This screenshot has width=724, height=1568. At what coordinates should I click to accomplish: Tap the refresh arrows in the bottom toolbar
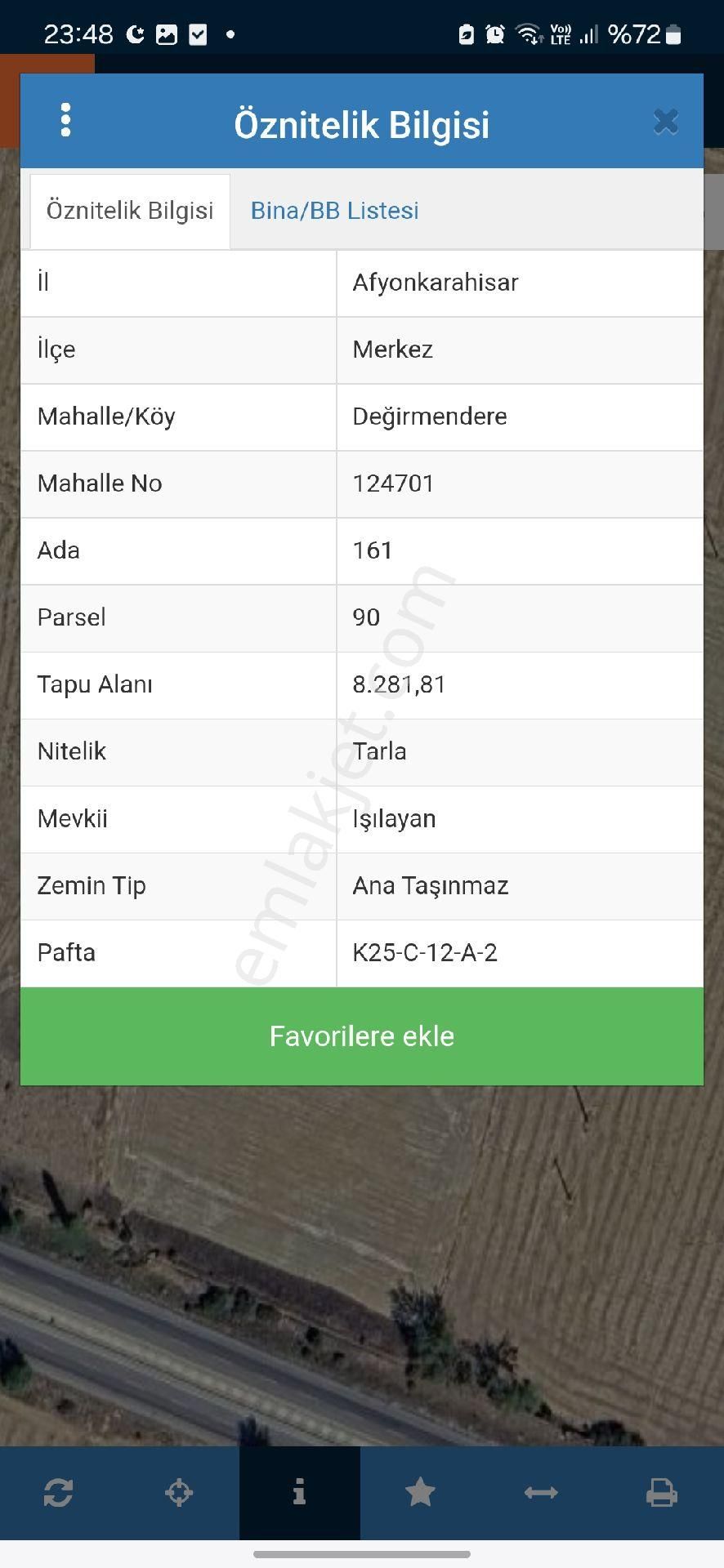pyautogui.click(x=58, y=1493)
